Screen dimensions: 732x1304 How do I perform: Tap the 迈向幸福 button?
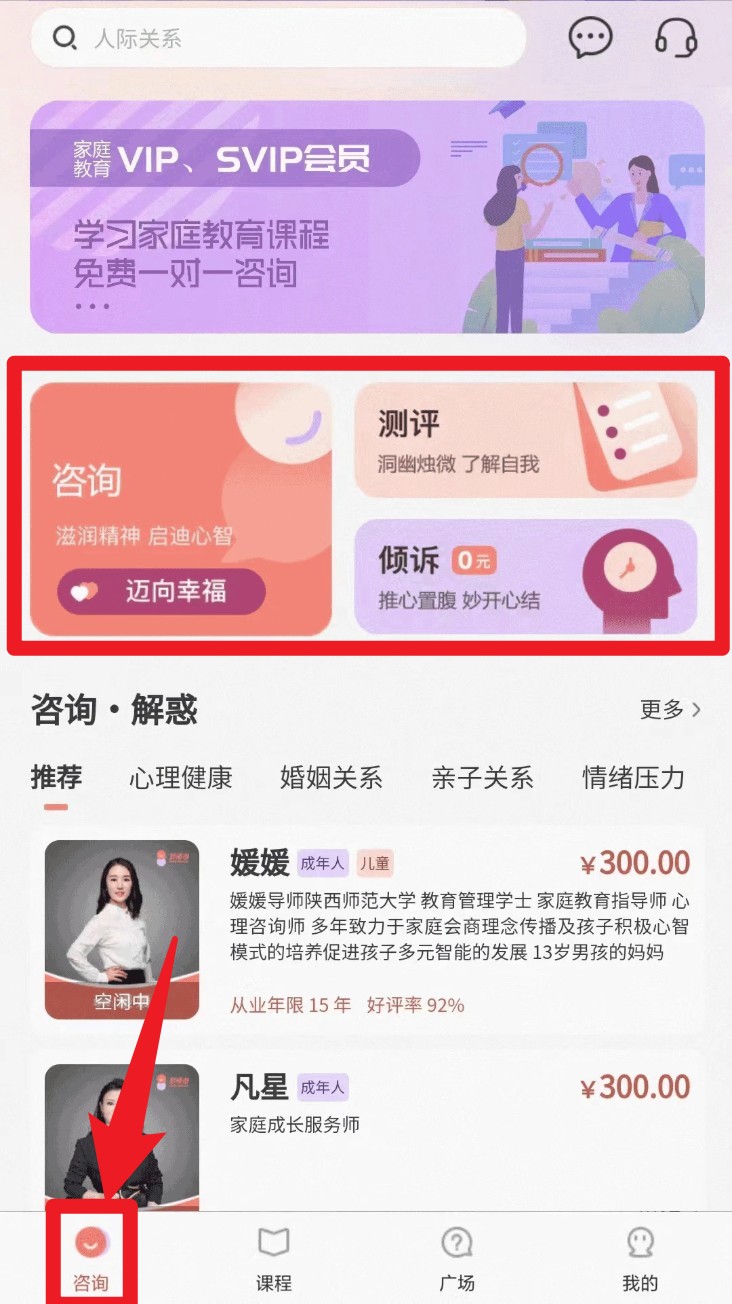[161, 591]
